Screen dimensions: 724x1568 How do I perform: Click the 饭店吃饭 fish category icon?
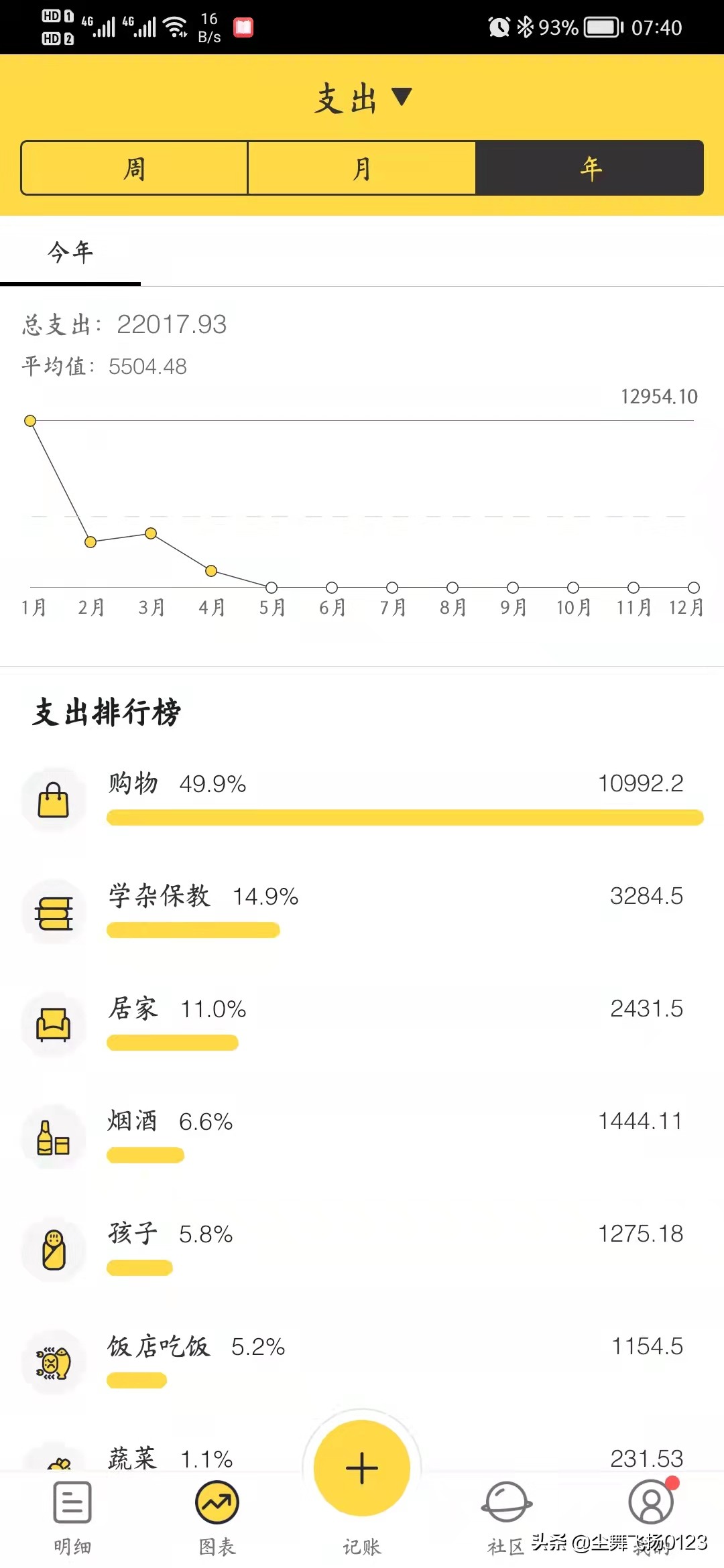pos(54,1363)
